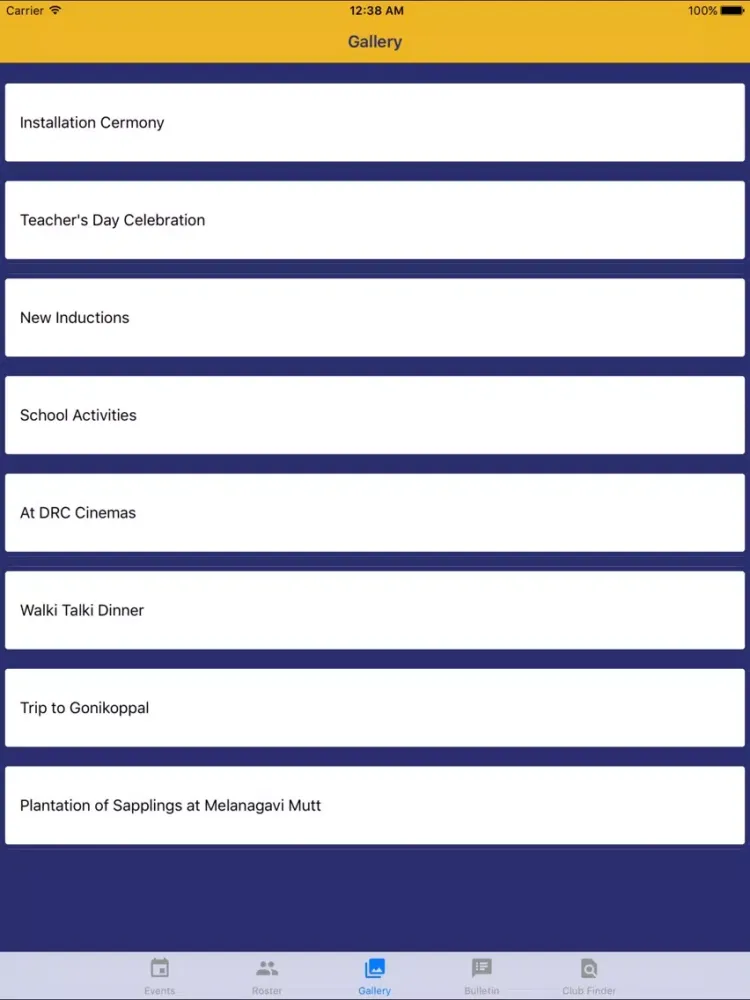View the Trip to Gonikoppal album

375,708
